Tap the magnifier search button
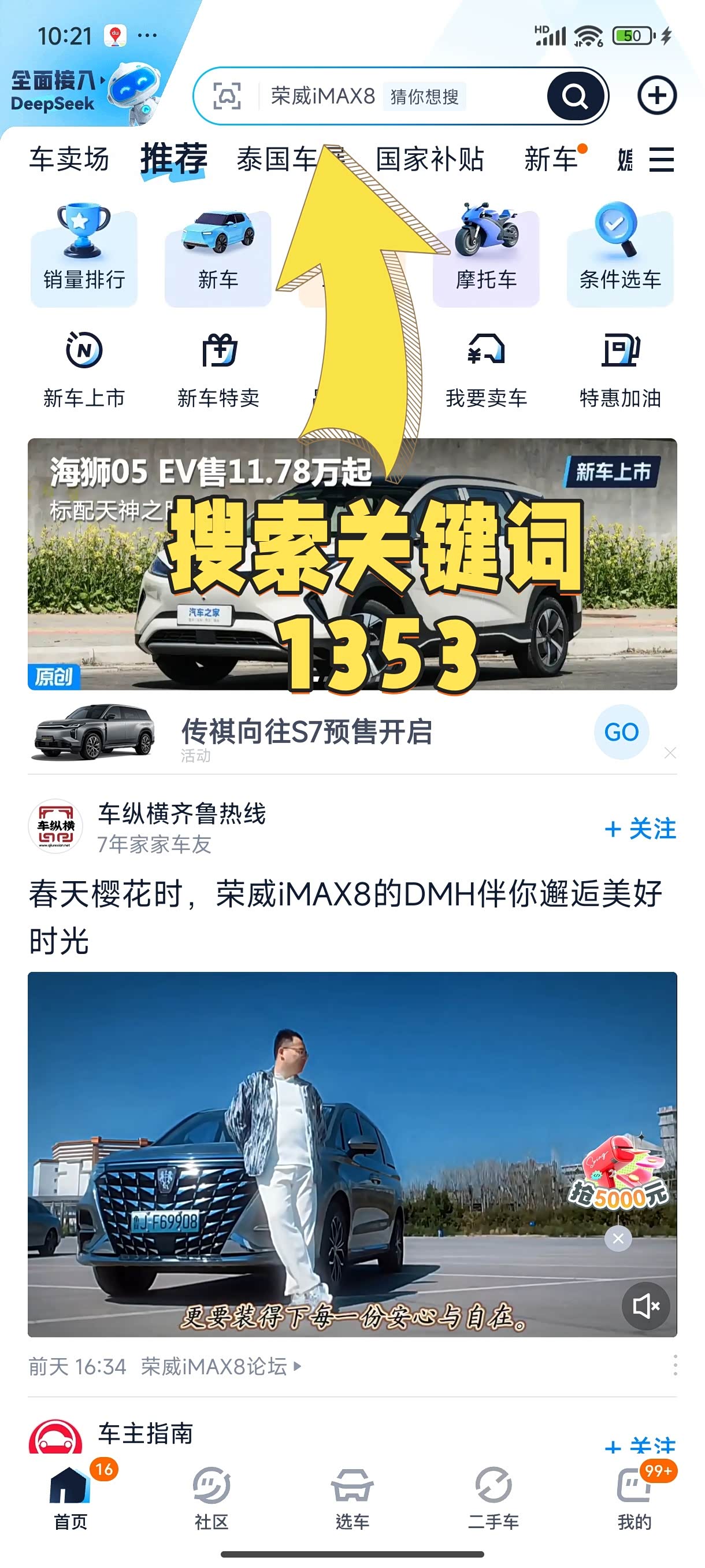 (575, 96)
